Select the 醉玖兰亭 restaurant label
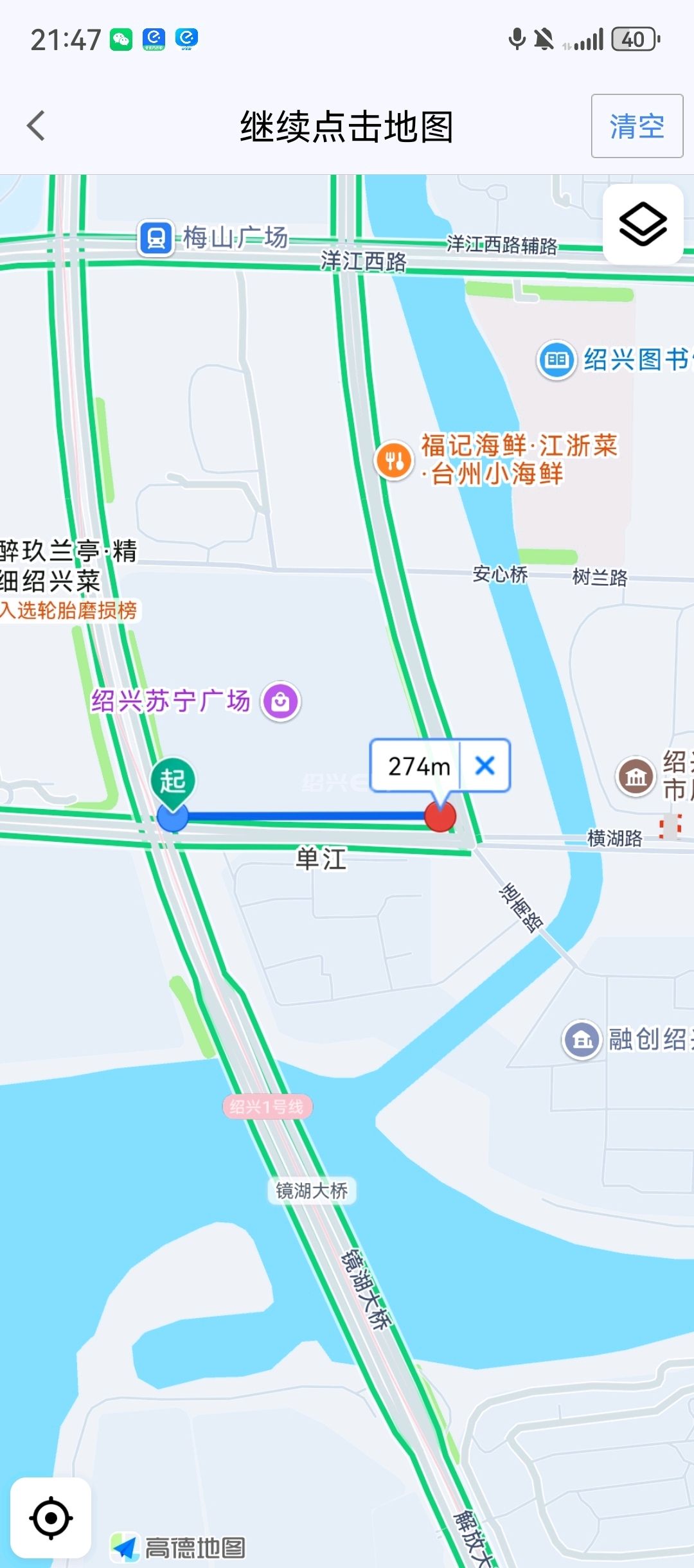 click(67, 566)
